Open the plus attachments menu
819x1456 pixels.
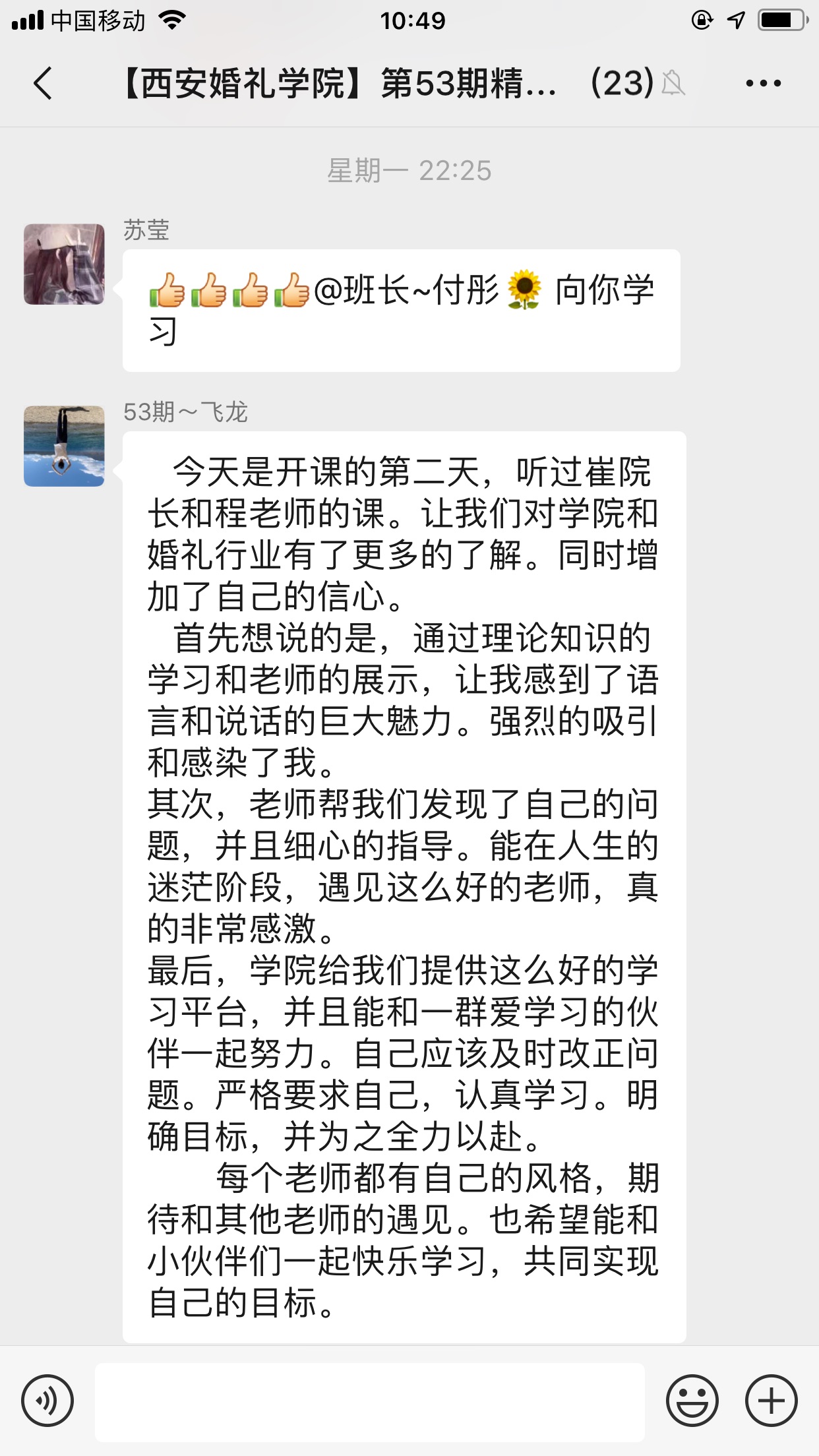(x=771, y=1400)
